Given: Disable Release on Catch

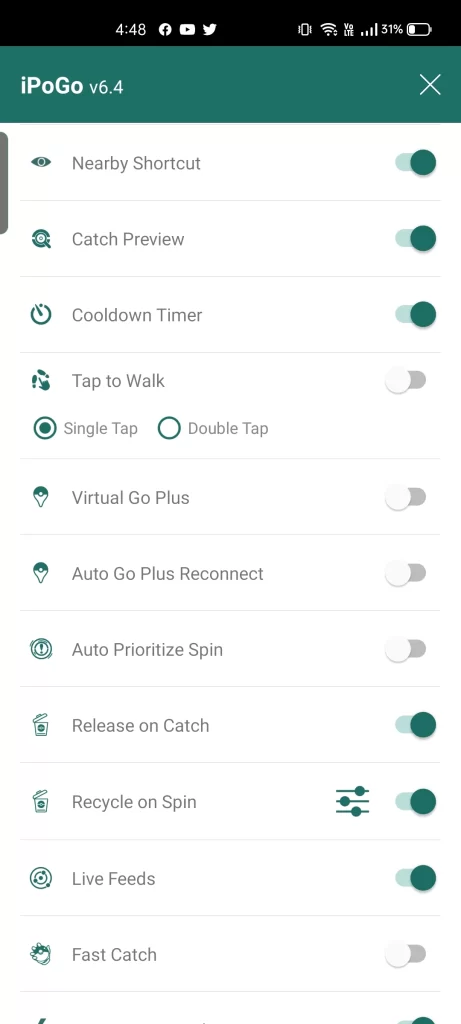Looking at the screenshot, I should tap(415, 725).
